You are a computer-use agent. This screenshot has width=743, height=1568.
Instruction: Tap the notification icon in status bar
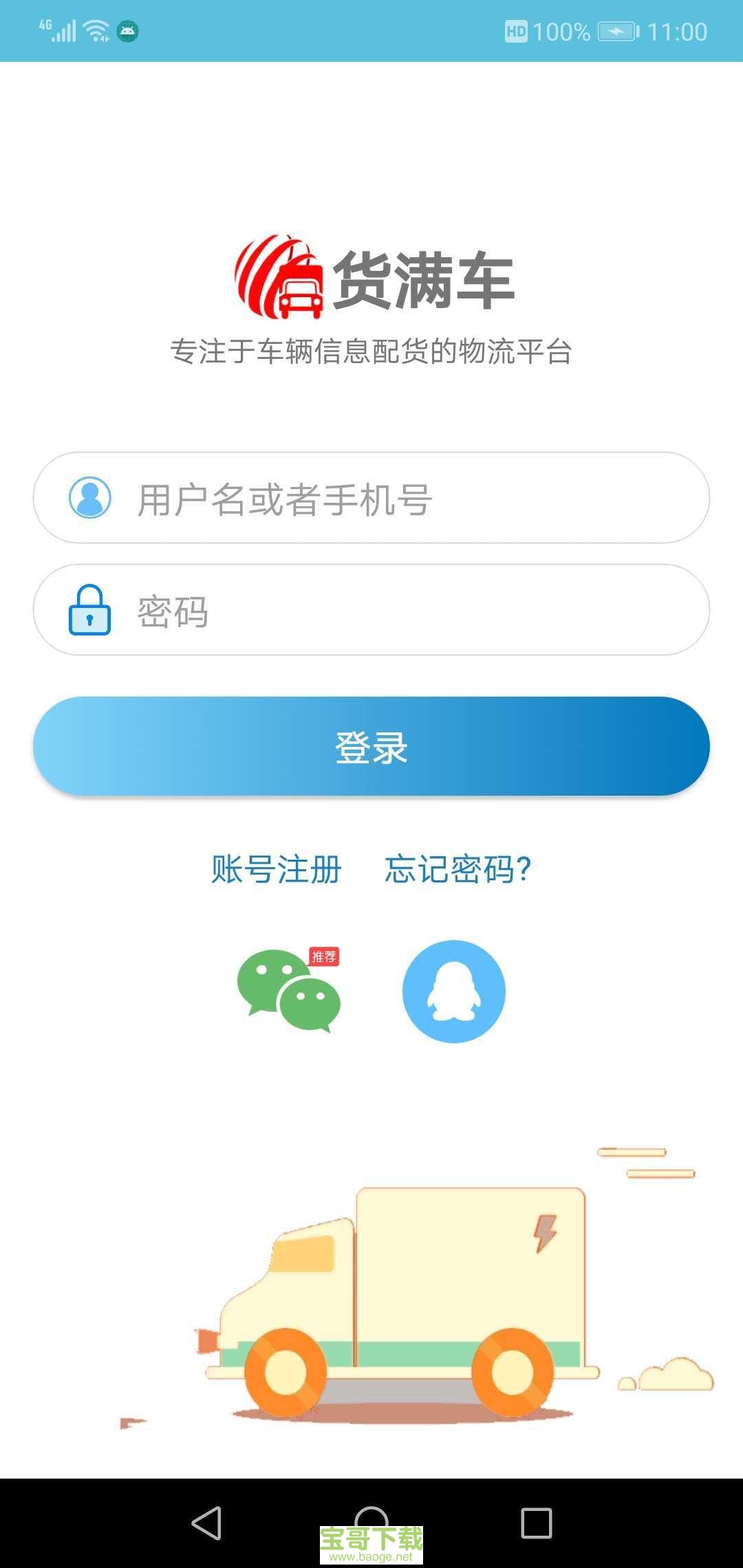127,30
